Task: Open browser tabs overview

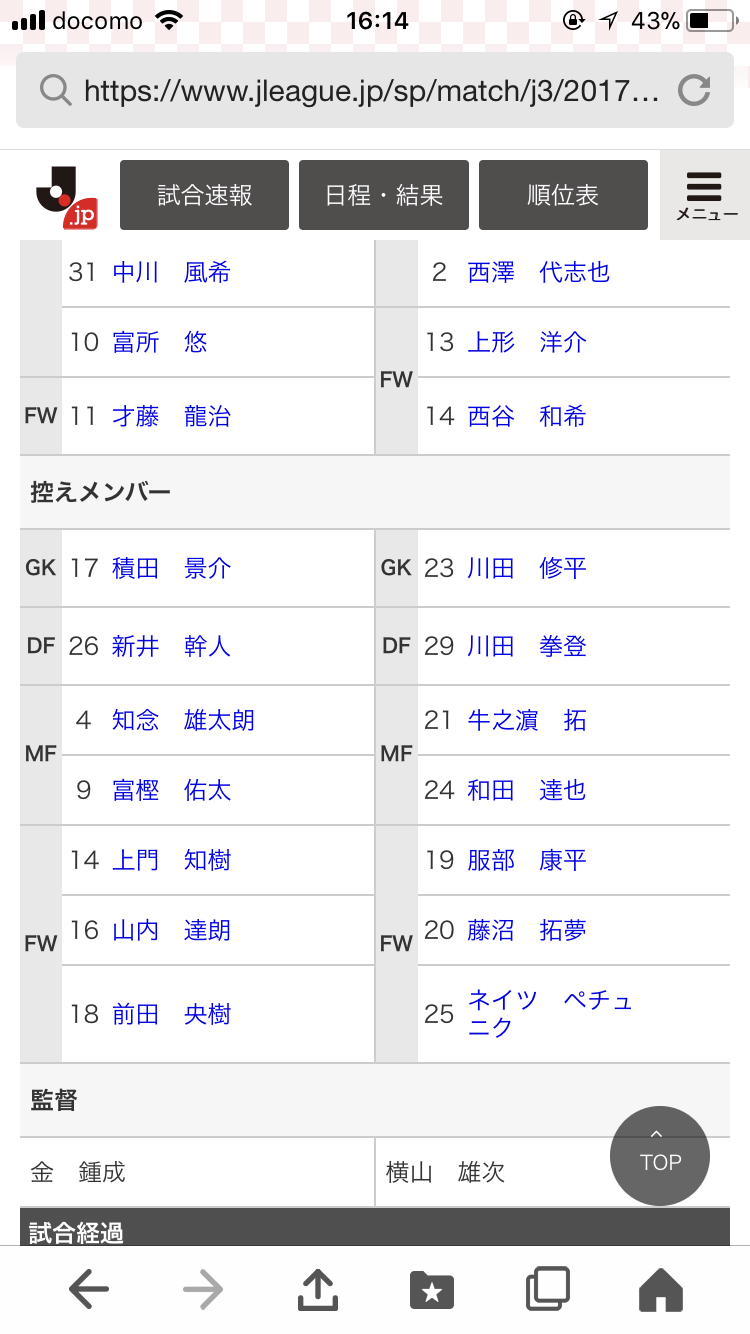Action: click(547, 1290)
